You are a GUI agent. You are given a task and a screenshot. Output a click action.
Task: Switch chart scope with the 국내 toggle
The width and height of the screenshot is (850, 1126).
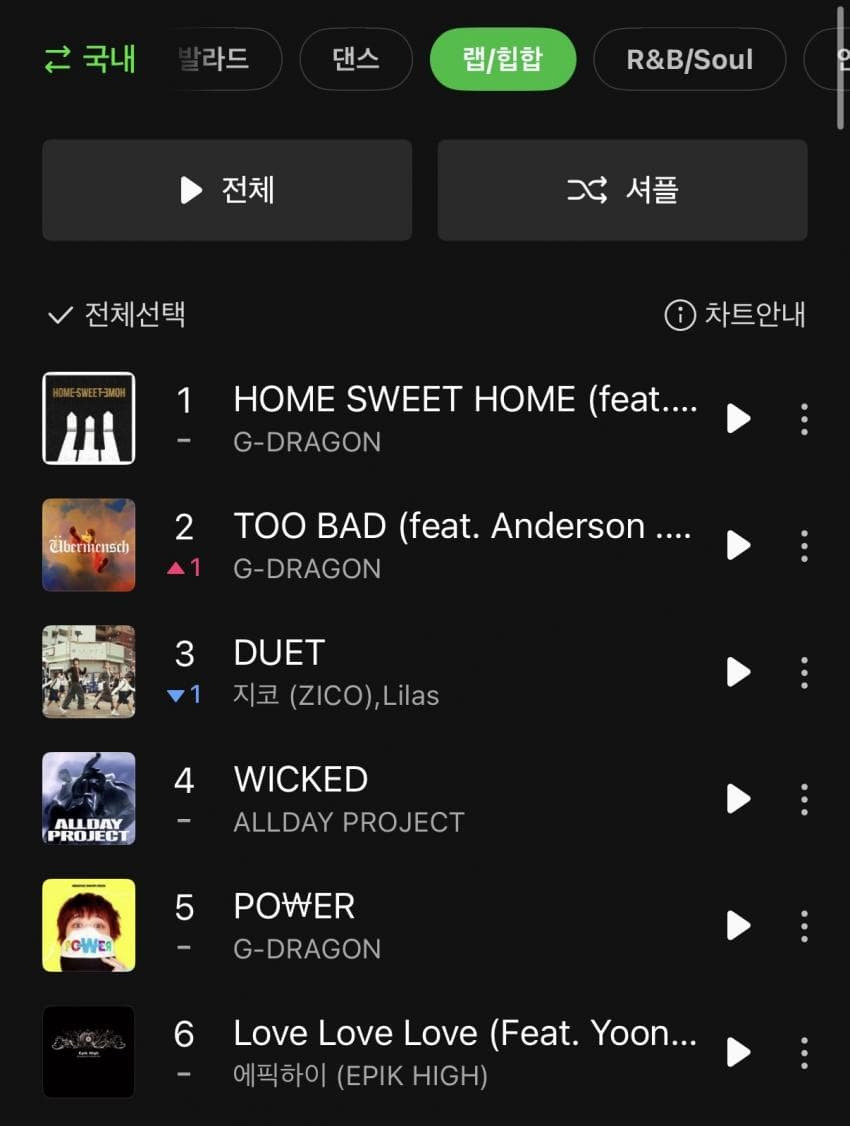pyautogui.click(x=91, y=59)
